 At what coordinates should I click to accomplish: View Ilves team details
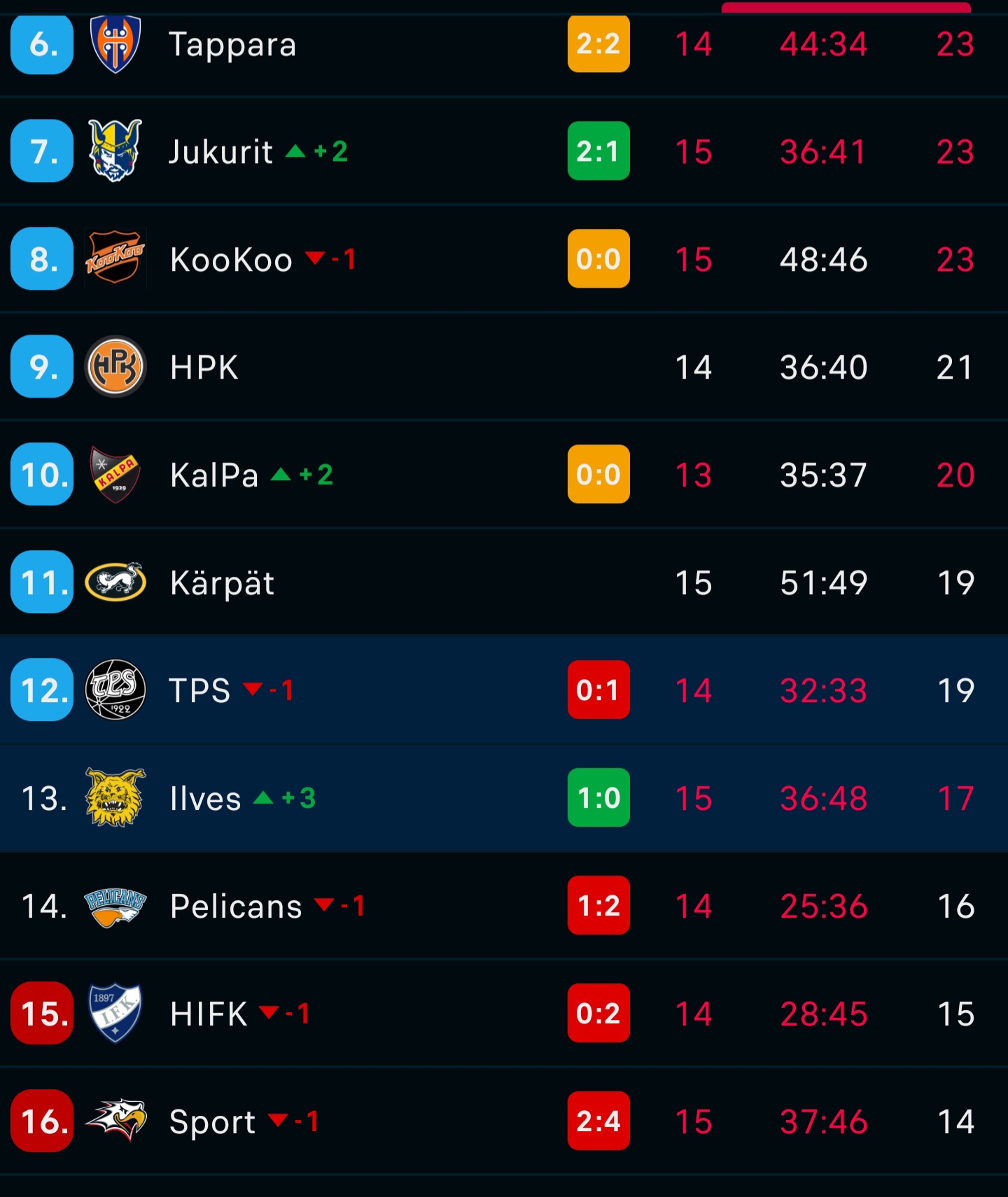(206, 799)
